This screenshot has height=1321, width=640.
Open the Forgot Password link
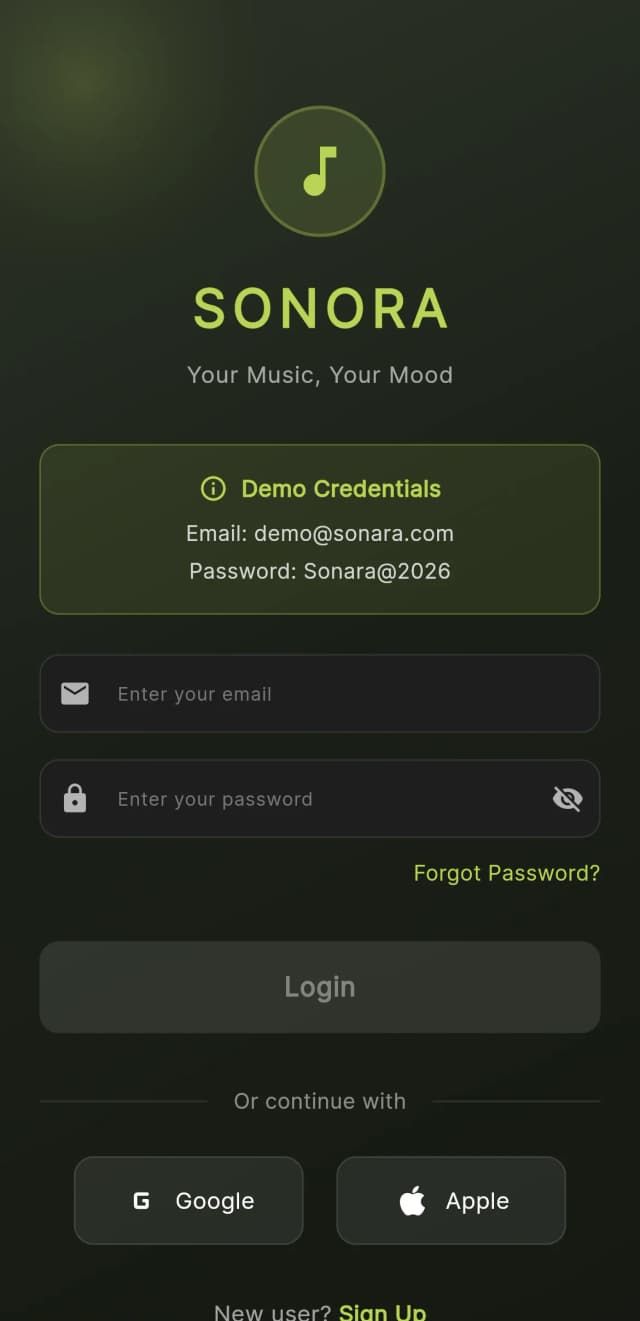click(x=506, y=873)
